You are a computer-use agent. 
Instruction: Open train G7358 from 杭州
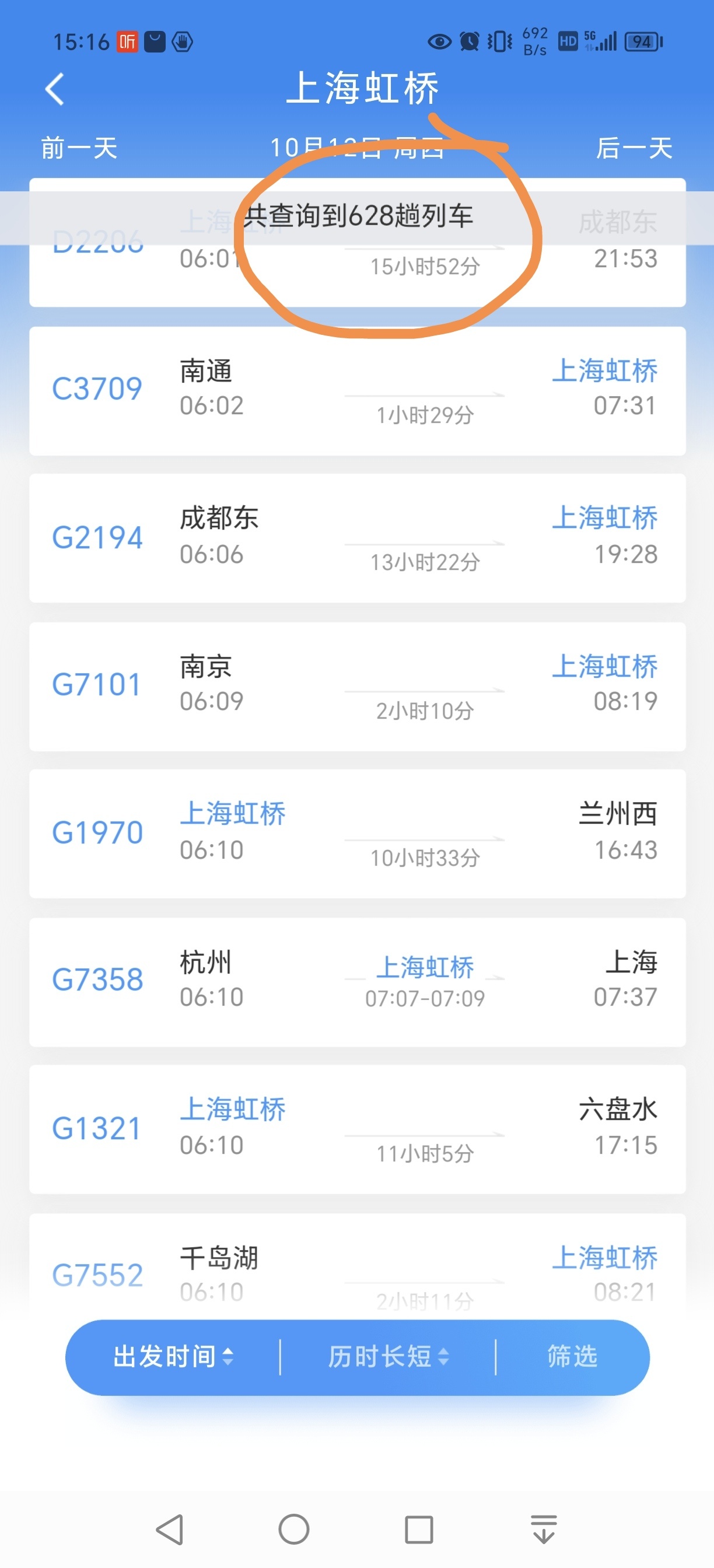point(358,982)
